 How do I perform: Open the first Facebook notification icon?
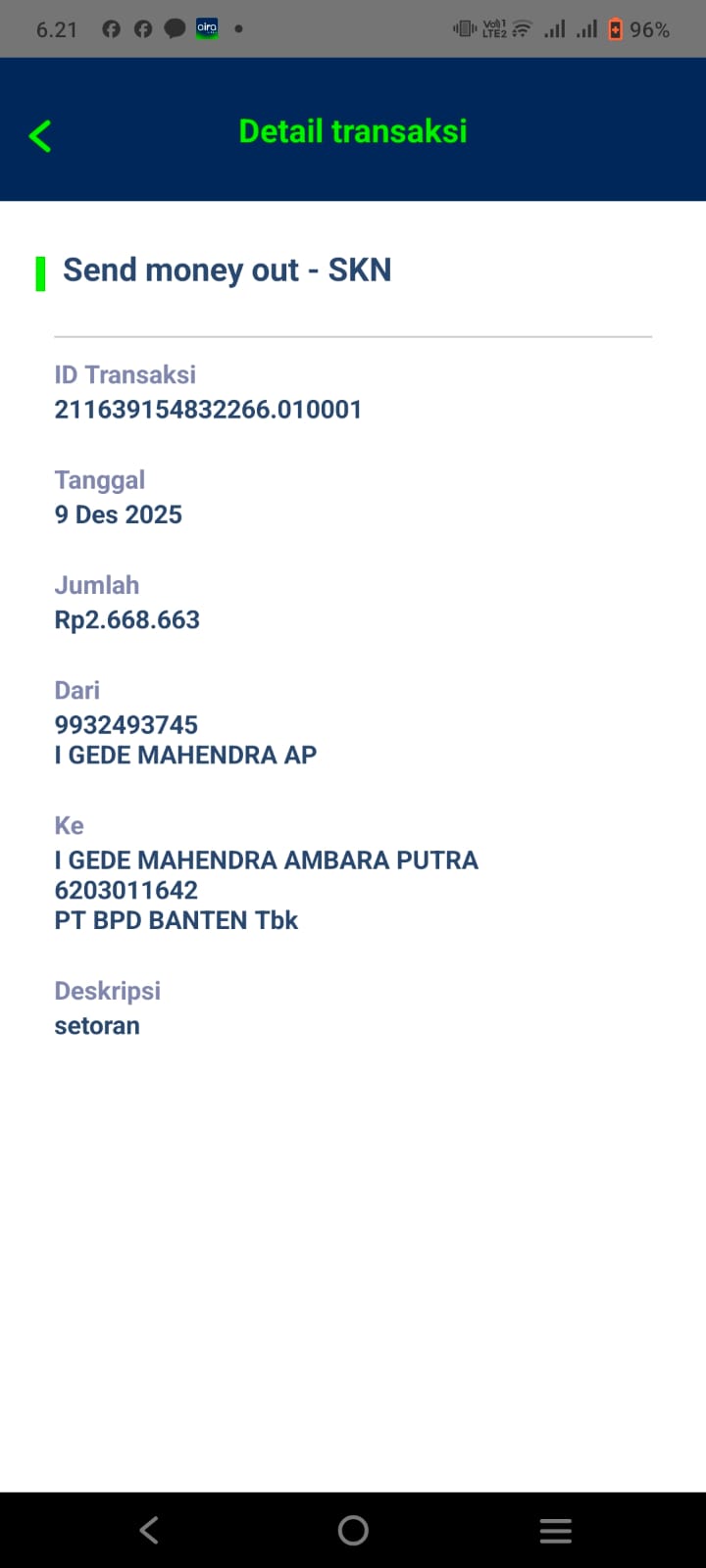coord(111,28)
